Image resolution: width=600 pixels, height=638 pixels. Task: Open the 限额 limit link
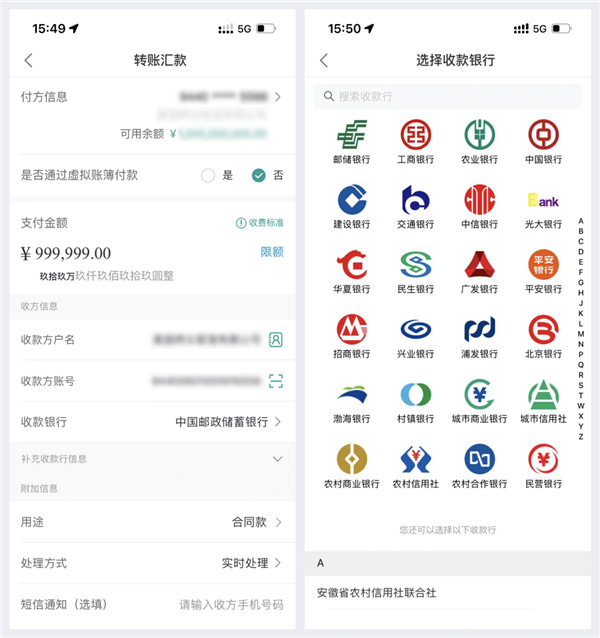(x=272, y=252)
